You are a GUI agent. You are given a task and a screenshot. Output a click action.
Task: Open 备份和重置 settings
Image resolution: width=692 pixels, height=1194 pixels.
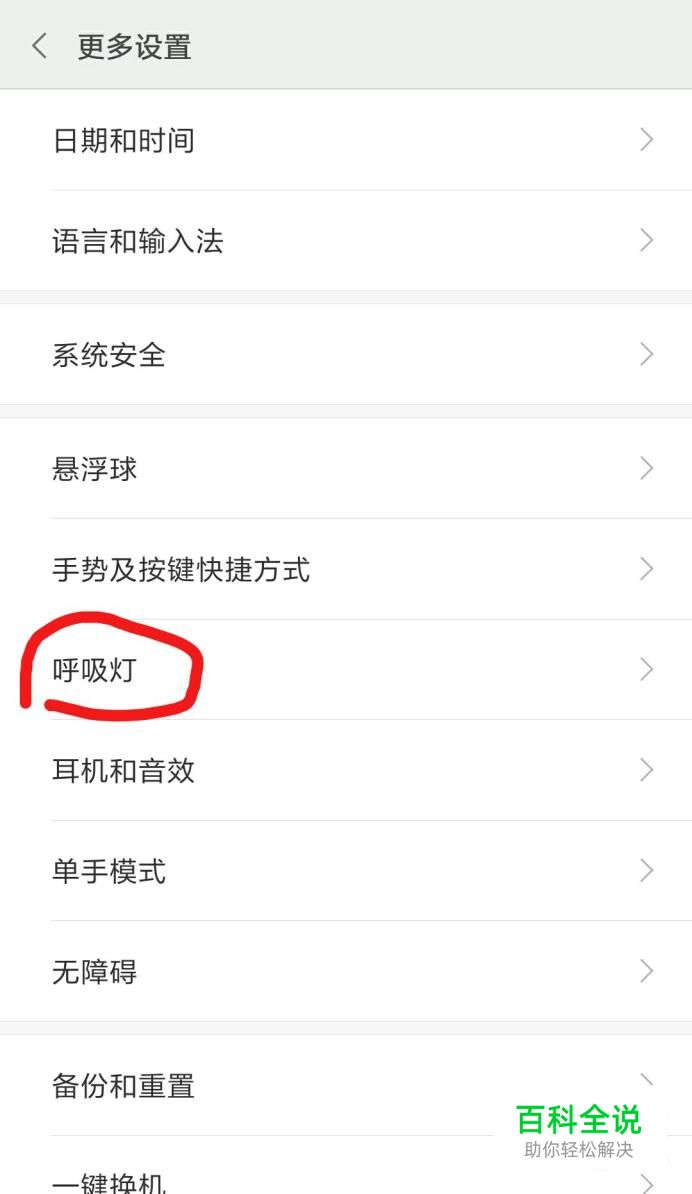point(346,1085)
